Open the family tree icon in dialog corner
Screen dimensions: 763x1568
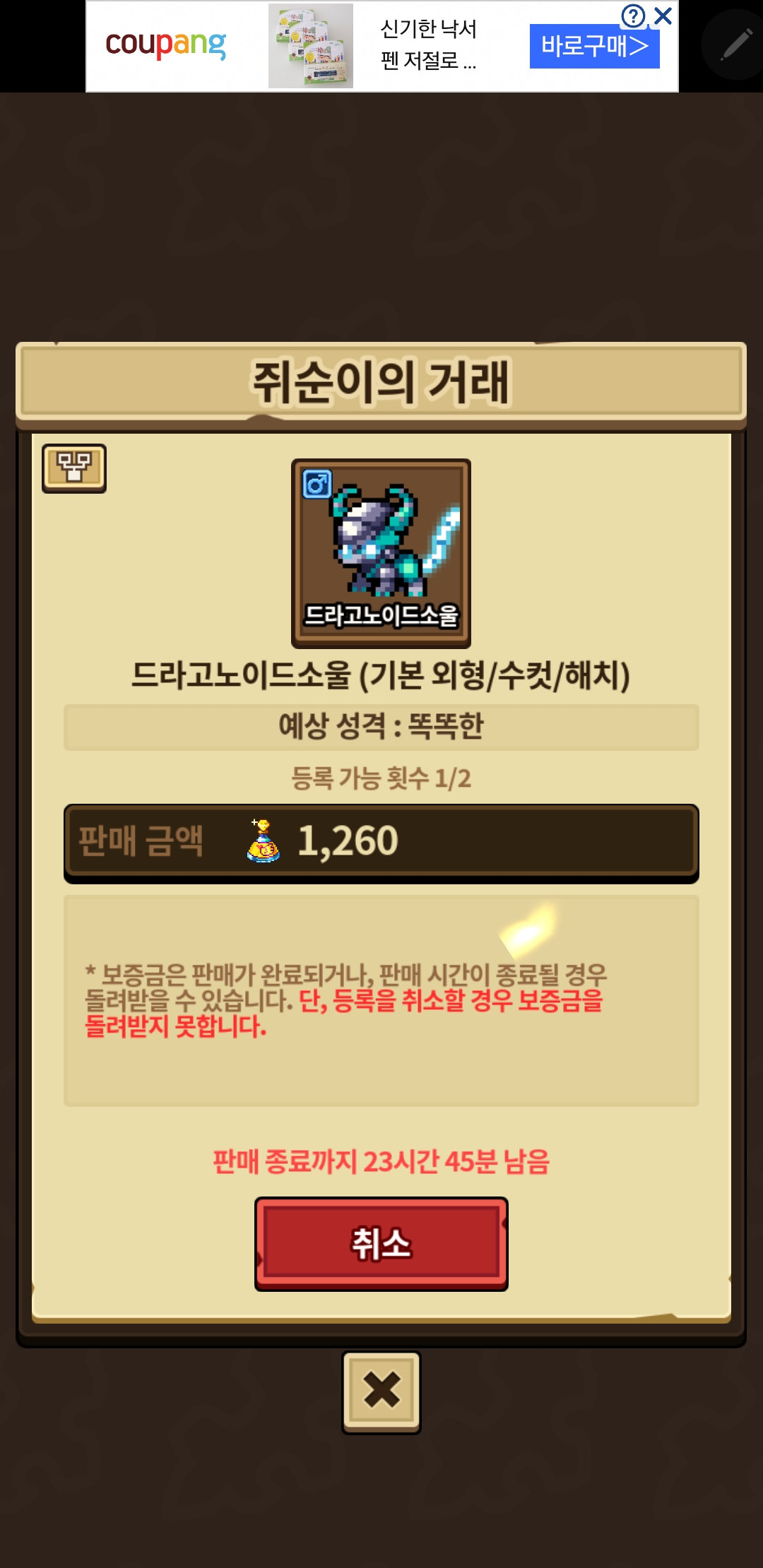74,468
